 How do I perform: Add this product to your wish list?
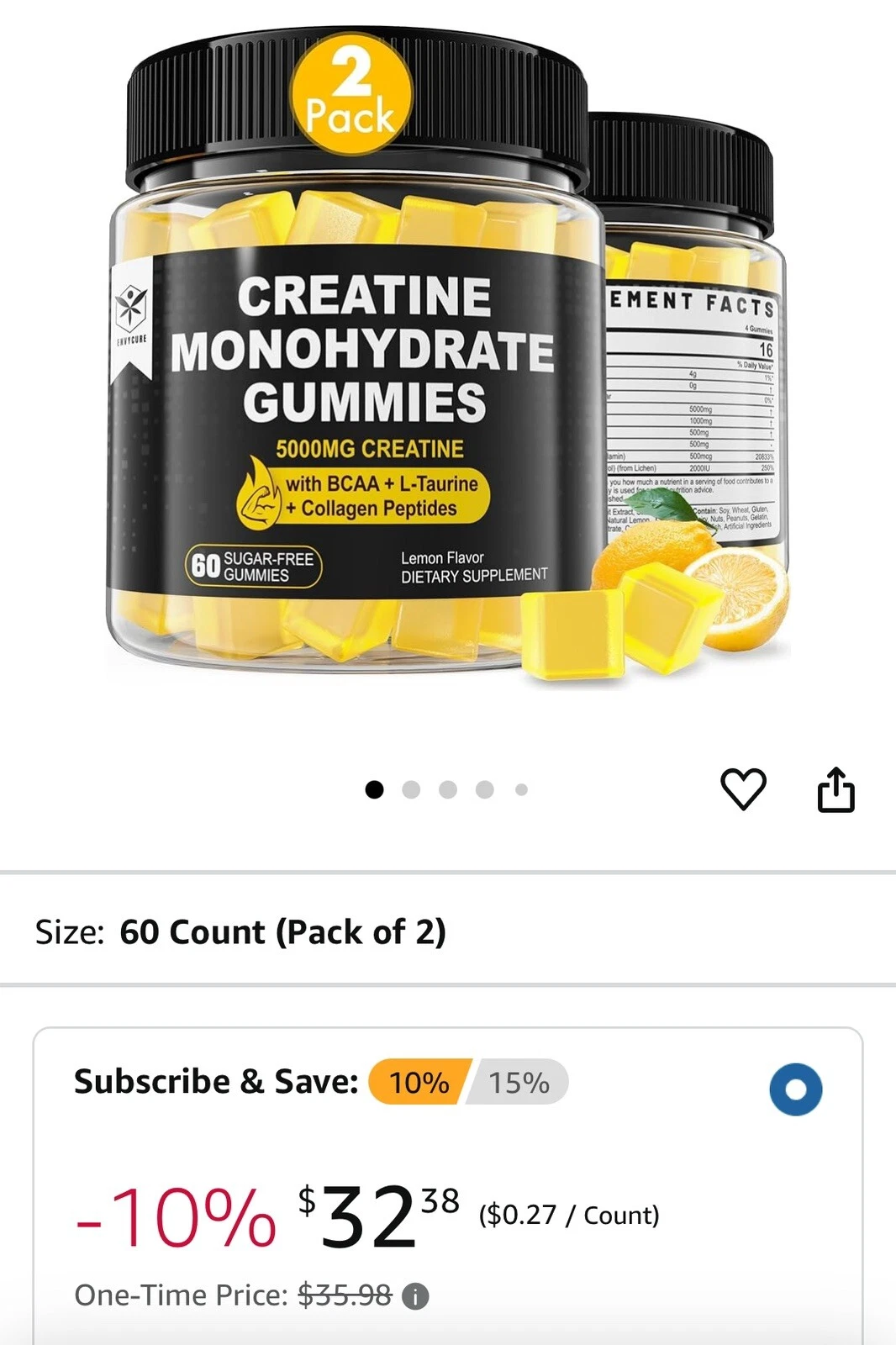[743, 789]
